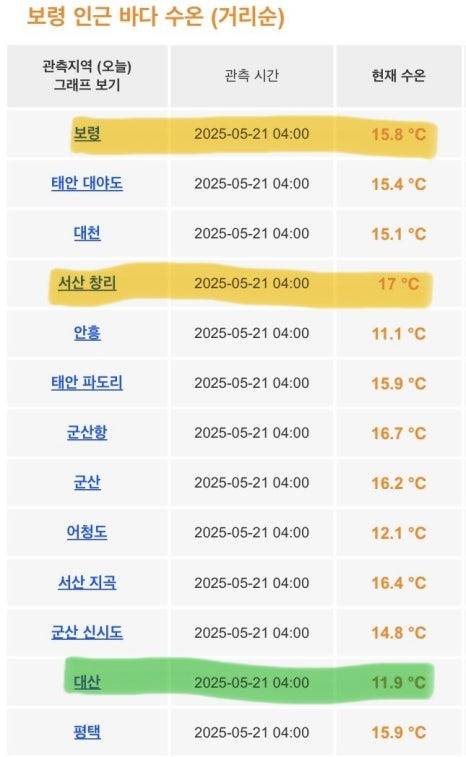The image size is (466, 757).
Task: Open the 서산 지곡 link
Action: 87,582
